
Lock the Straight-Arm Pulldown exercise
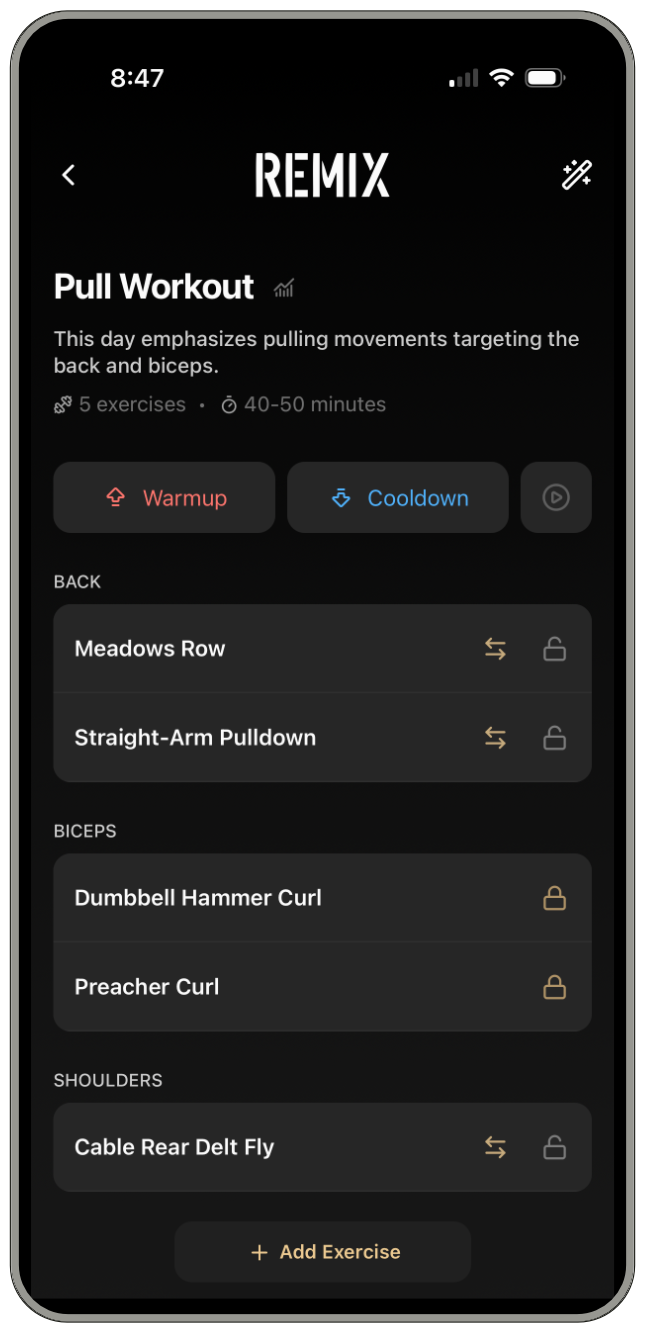(x=554, y=738)
